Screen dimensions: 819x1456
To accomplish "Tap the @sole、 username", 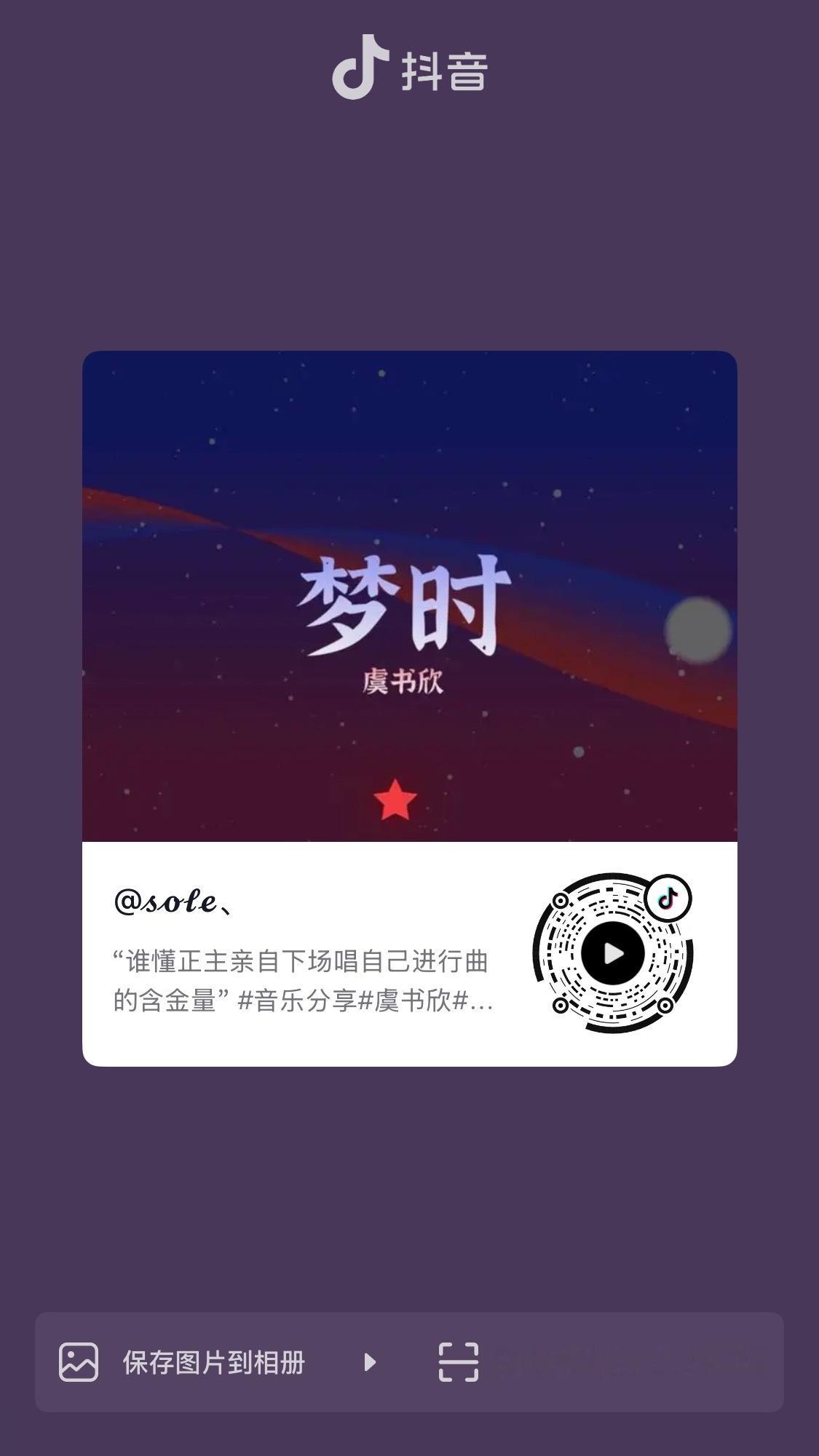I will pyautogui.click(x=173, y=903).
